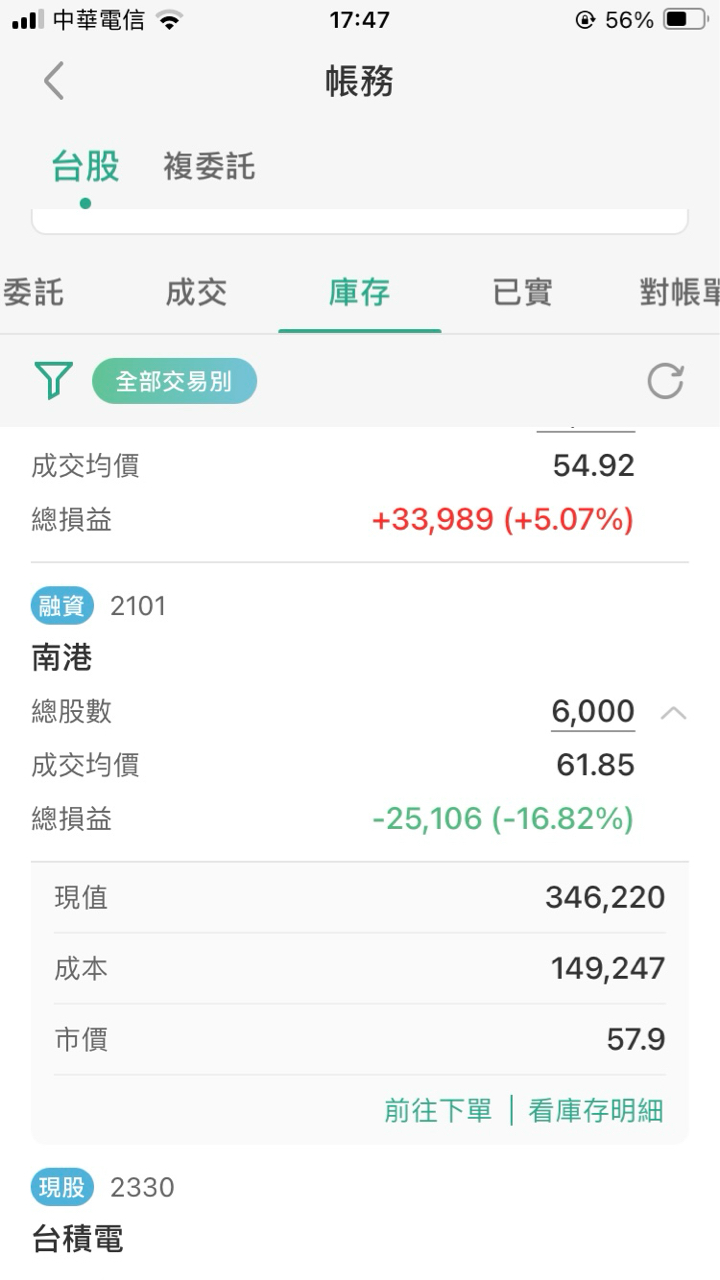This screenshot has width=720, height=1280.
Task: Refresh the inventory list
Action: click(665, 381)
